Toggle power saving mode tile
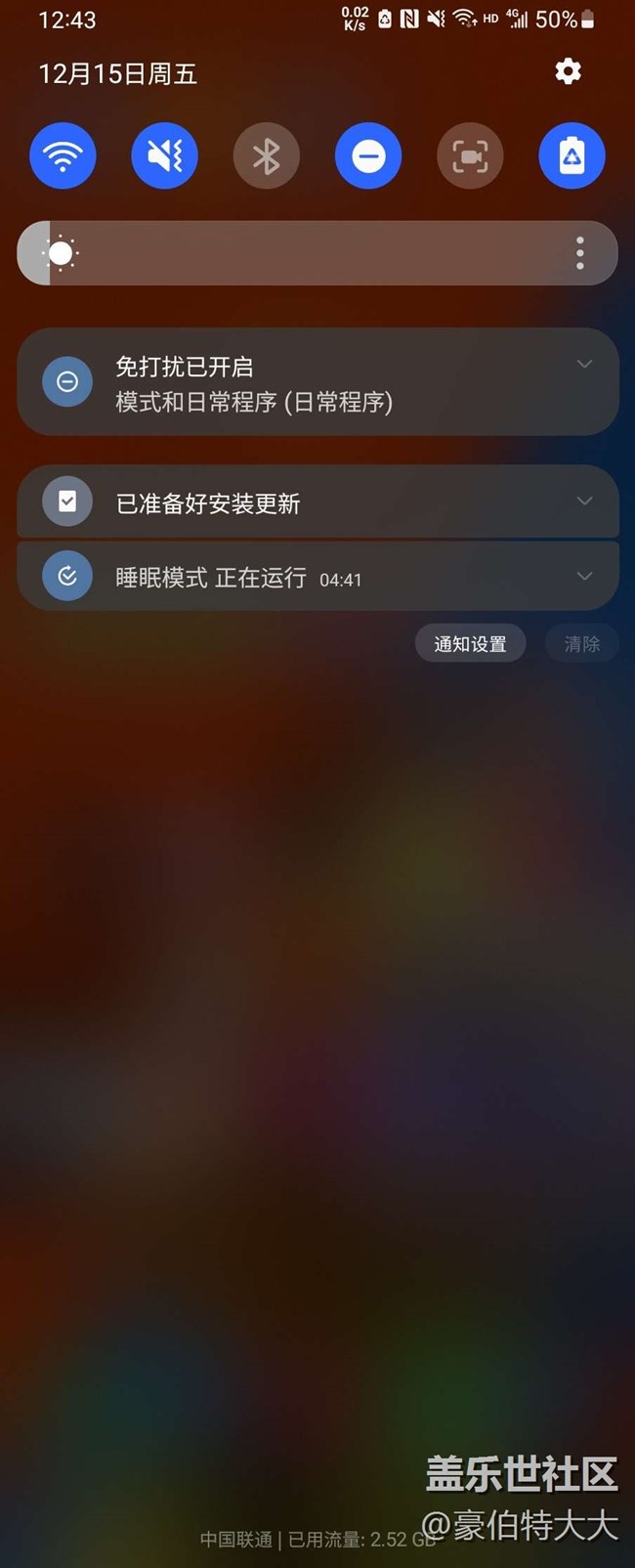The height and width of the screenshot is (1568, 635). (571, 156)
